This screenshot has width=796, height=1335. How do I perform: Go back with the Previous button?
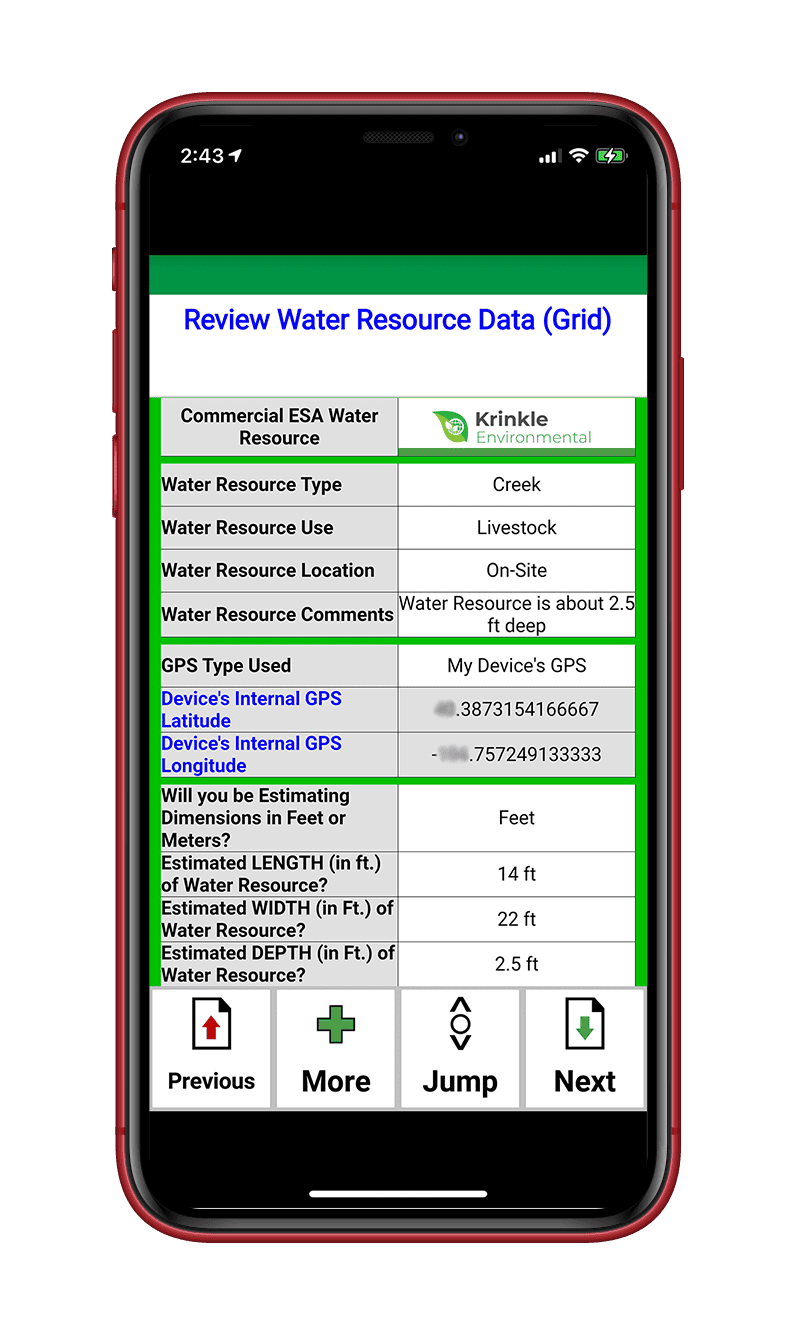(211, 1048)
